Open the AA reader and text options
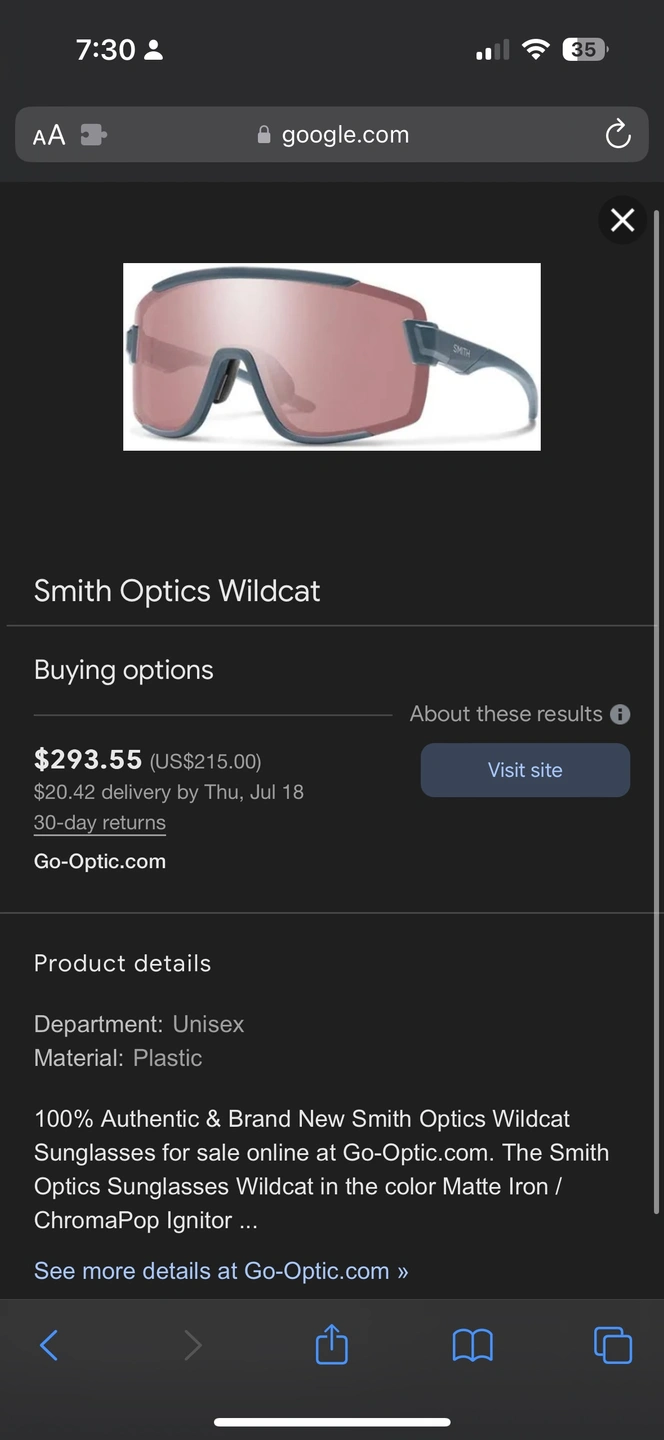Screen dimensions: 664x1440 pyautogui.click(x=49, y=135)
